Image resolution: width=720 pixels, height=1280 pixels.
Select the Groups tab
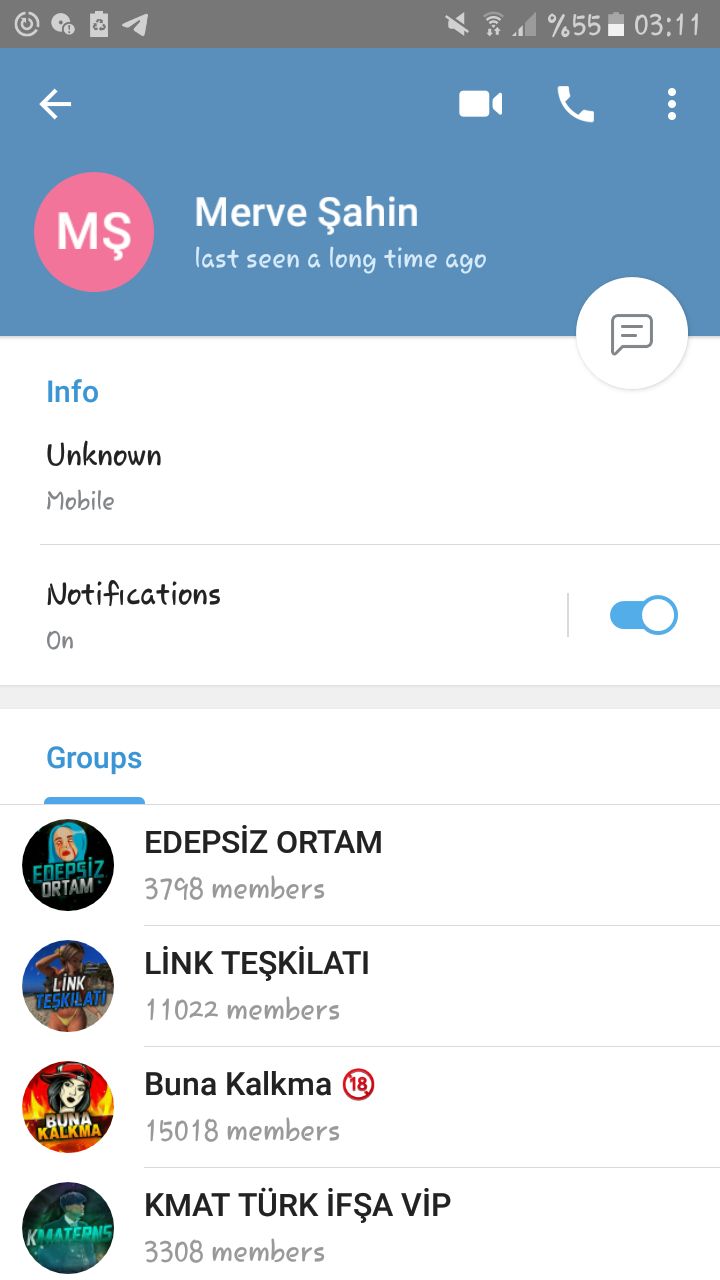[x=94, y=758]
